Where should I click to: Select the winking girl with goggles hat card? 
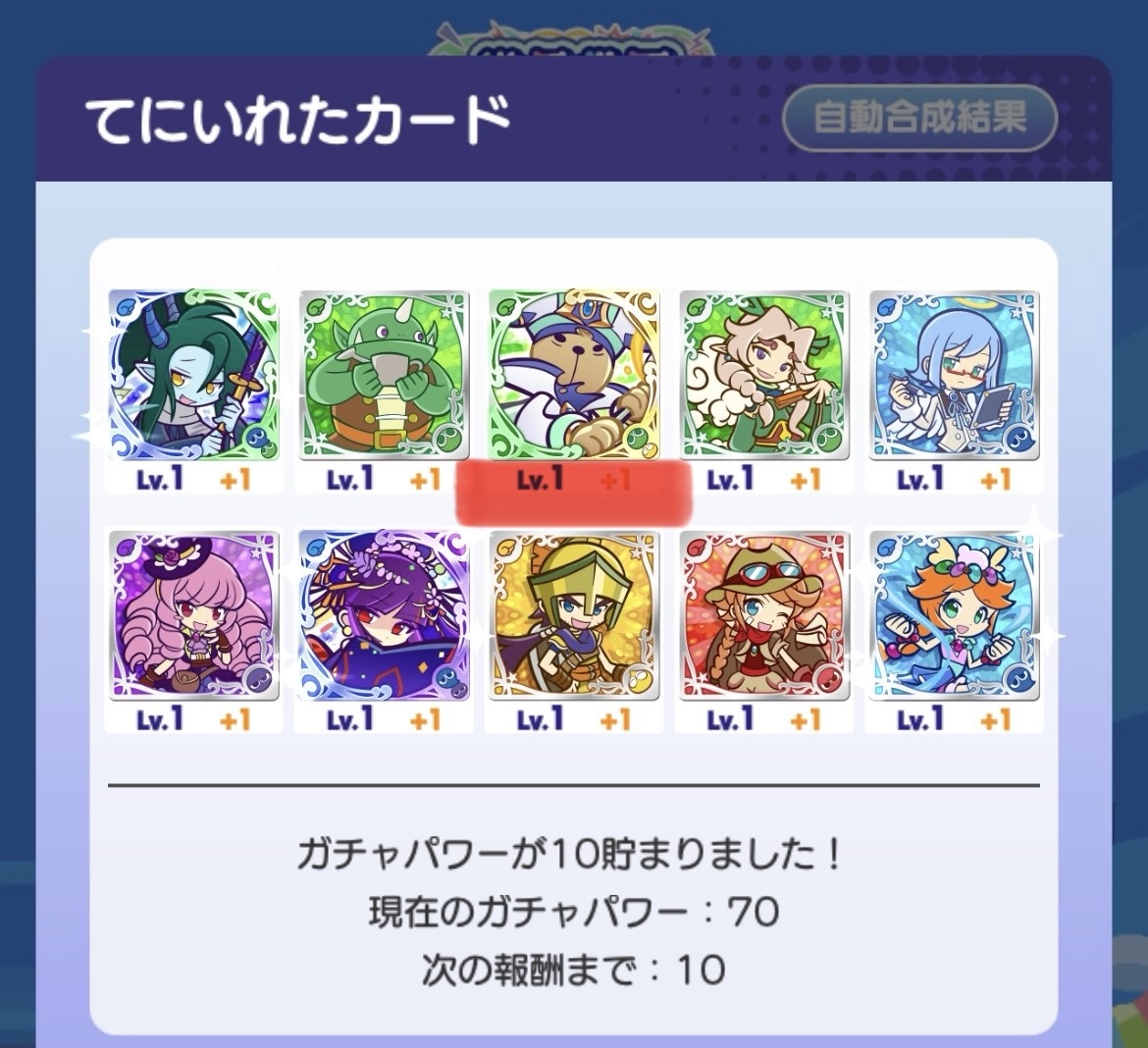coord(764,615)
